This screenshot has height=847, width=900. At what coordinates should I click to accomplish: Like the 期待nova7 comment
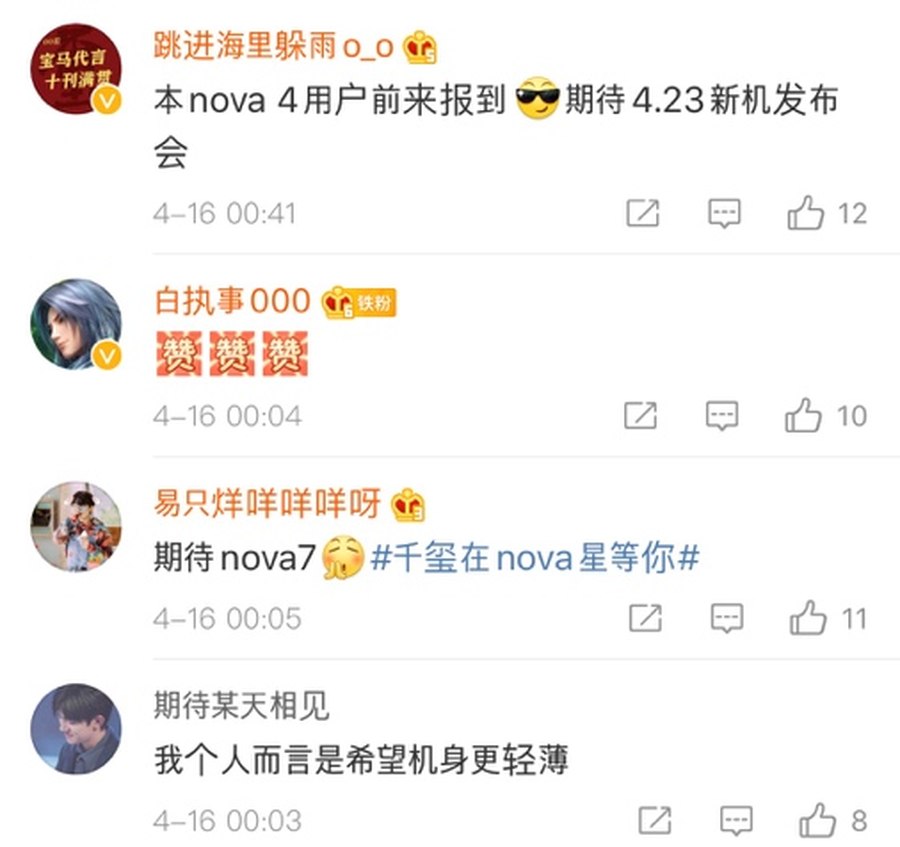point(808,619)
